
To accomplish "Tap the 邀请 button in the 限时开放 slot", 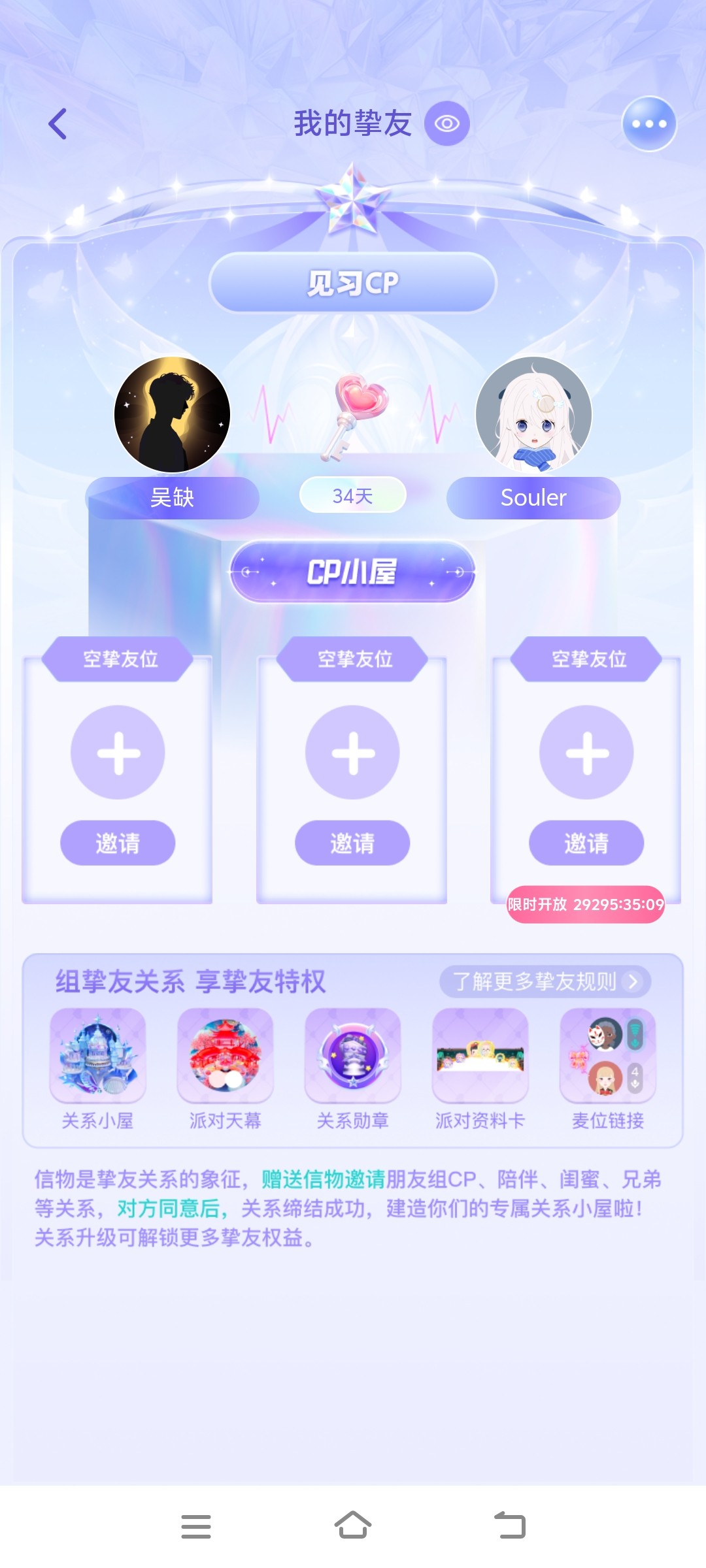I will pyautogui.click(x=586, y=843).
